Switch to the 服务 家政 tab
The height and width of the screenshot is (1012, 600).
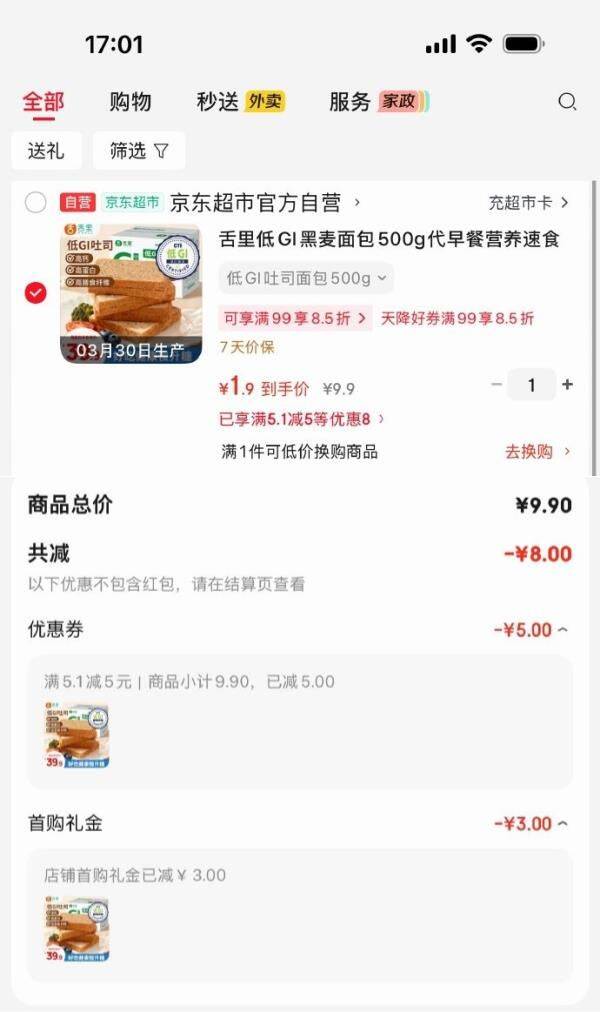[x=378, y=101]
